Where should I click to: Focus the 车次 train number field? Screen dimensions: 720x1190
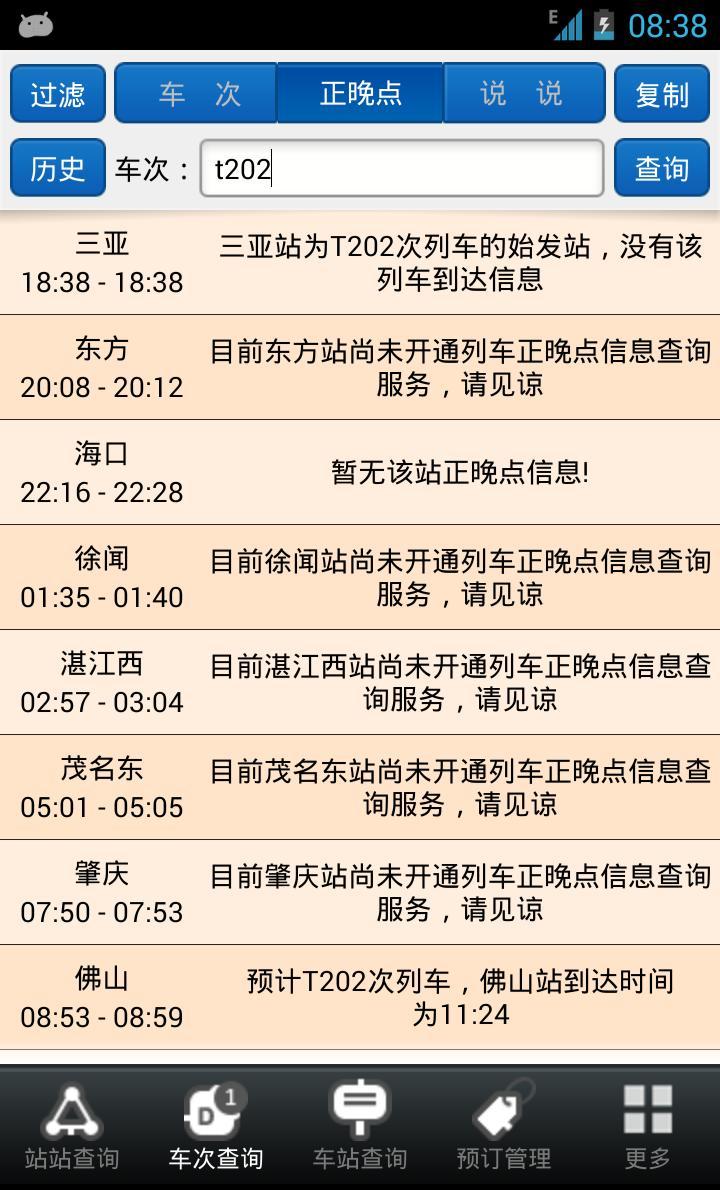(402, 168)
